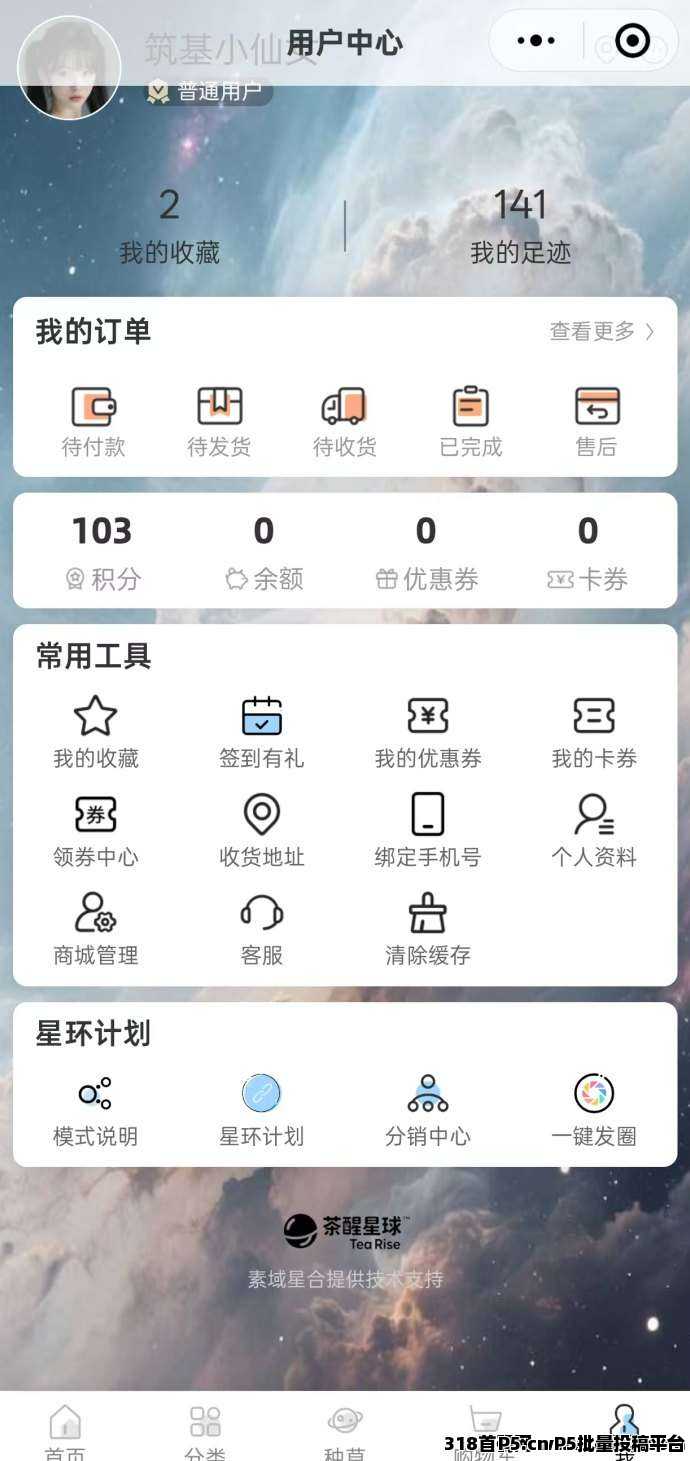Tap 清除缓存 to clear cache
This screenshot has width=690, height=1461.
[x=428, y=930]
